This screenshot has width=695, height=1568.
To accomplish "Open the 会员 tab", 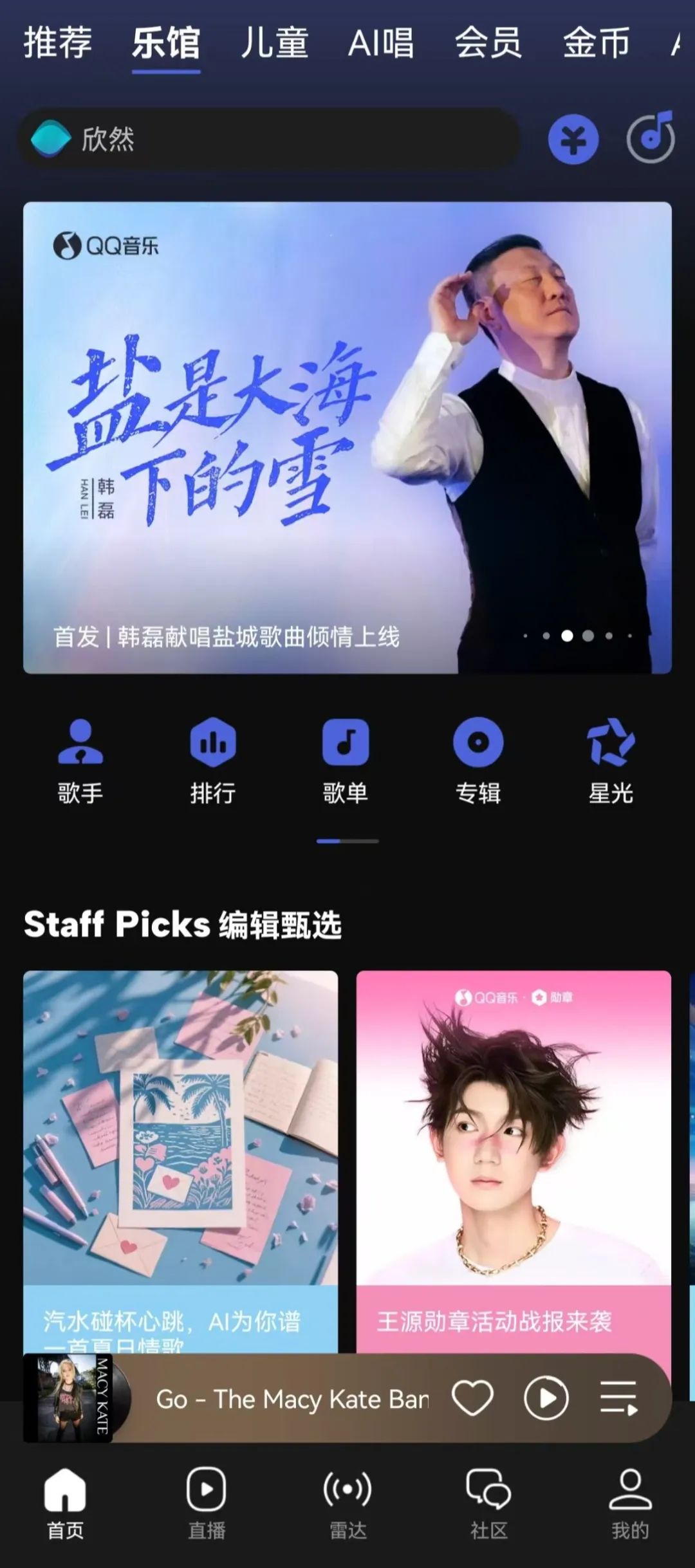I will click(488, 43).
